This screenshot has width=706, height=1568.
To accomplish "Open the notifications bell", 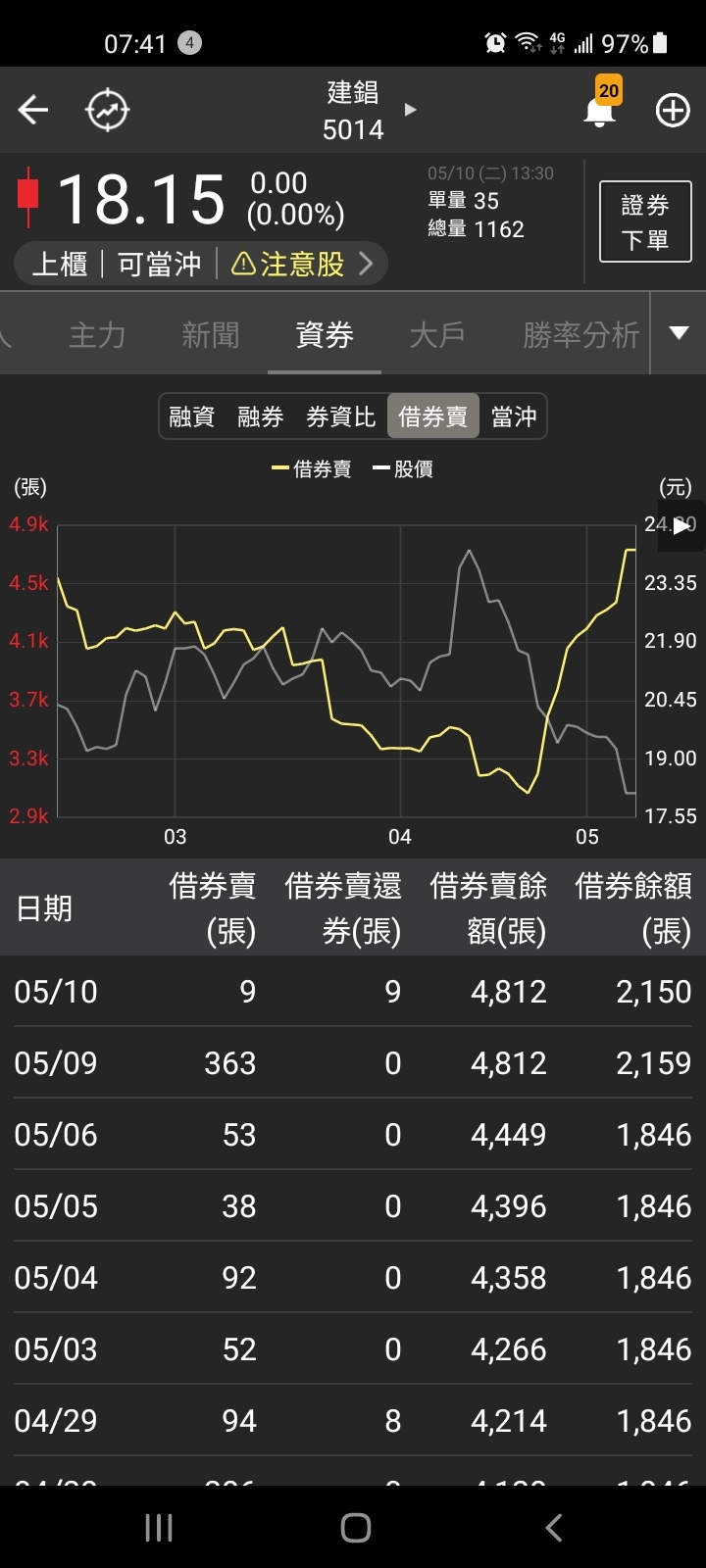I will coord(599,111).
